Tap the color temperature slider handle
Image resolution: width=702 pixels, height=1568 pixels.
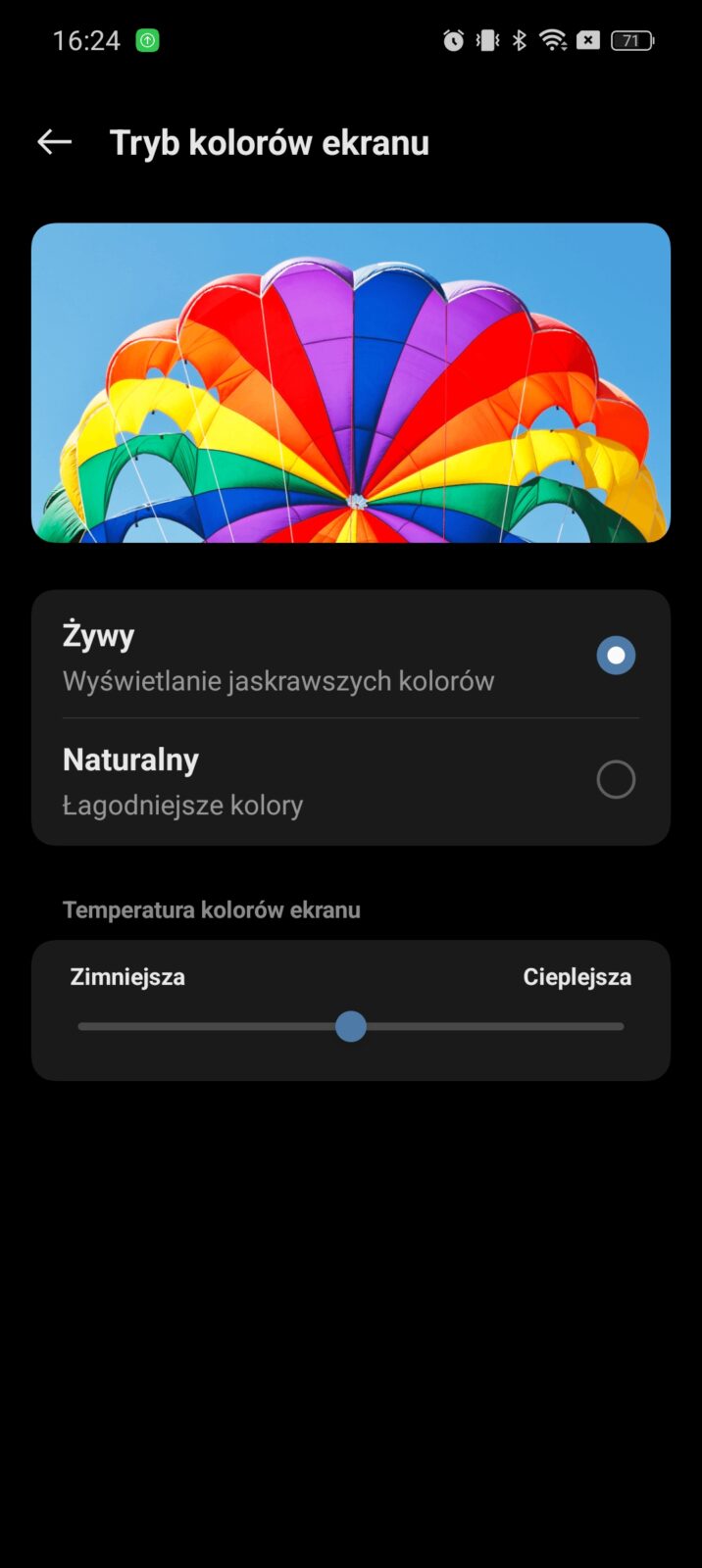[351, 1026]
